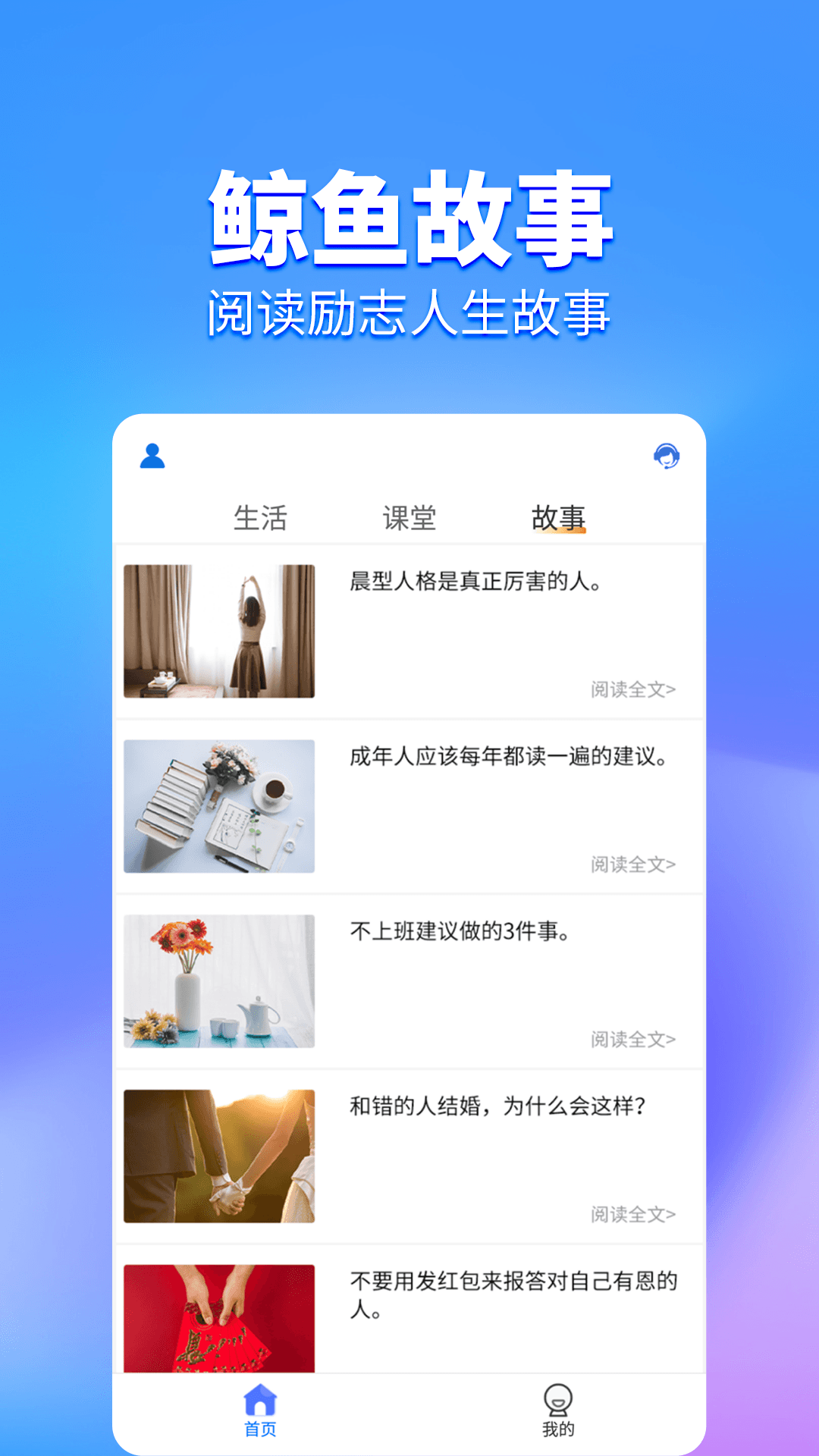Open the user profile icon top left
This screenshot has width=819, height=1456.
[x=151, y=456]
